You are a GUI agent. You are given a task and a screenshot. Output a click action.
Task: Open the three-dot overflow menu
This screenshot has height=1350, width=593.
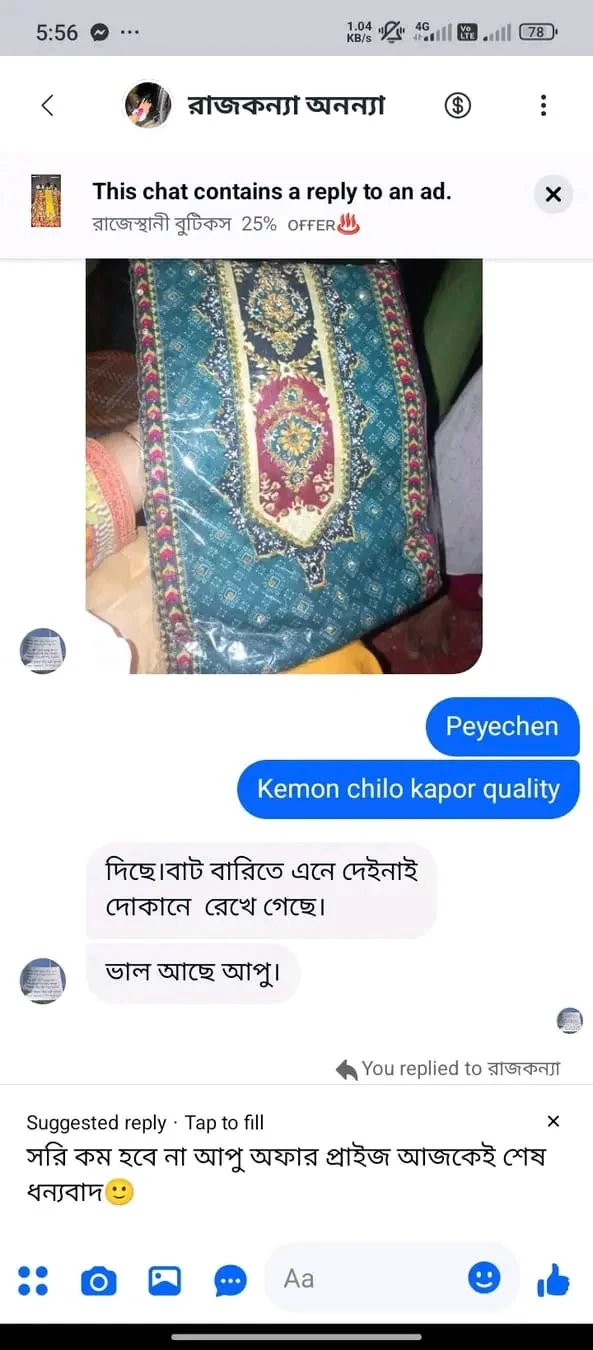coord(543,105)
